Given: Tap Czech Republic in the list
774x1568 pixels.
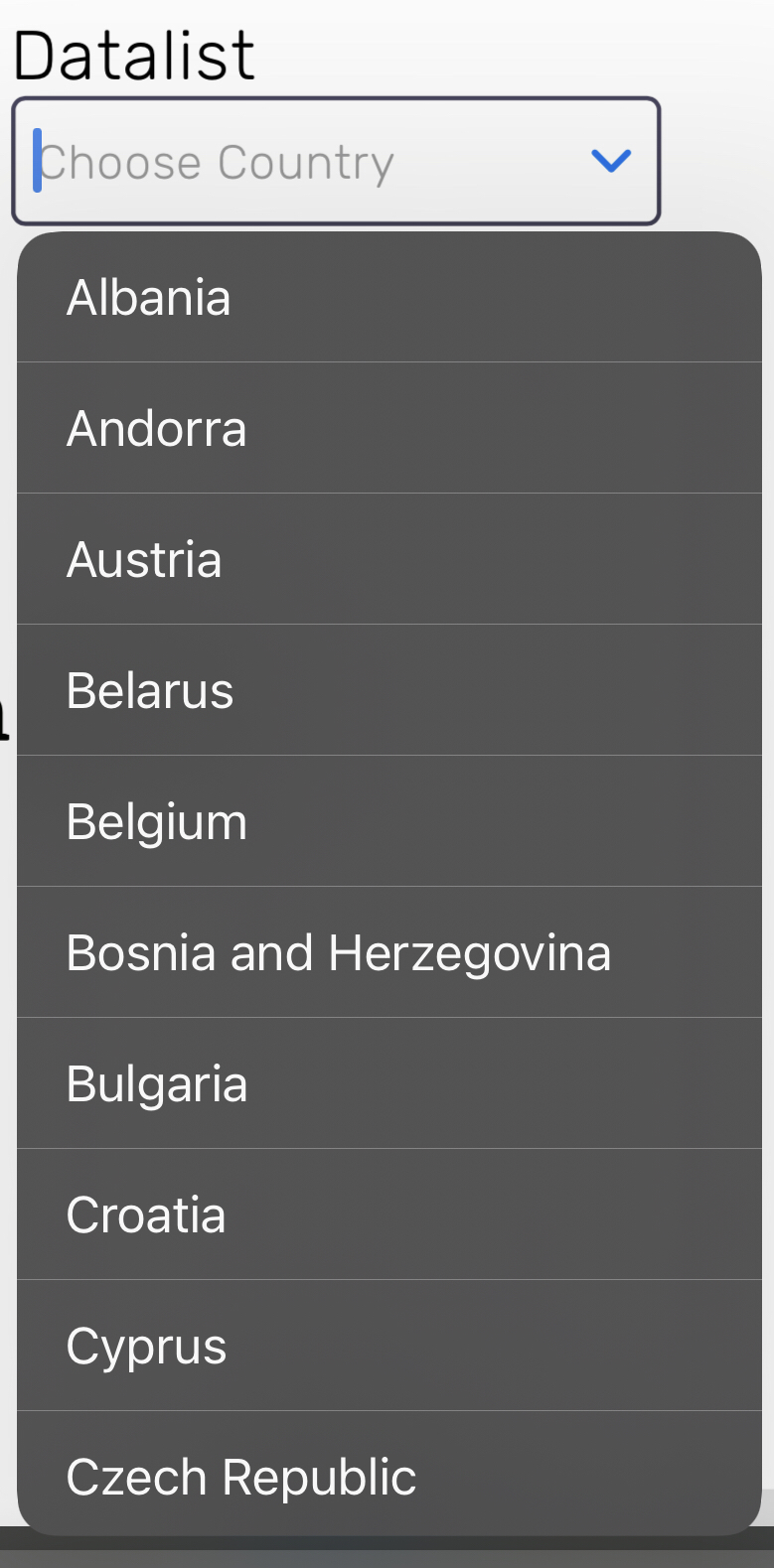Looking at the screenshot, I should (x=389, y=1474).
